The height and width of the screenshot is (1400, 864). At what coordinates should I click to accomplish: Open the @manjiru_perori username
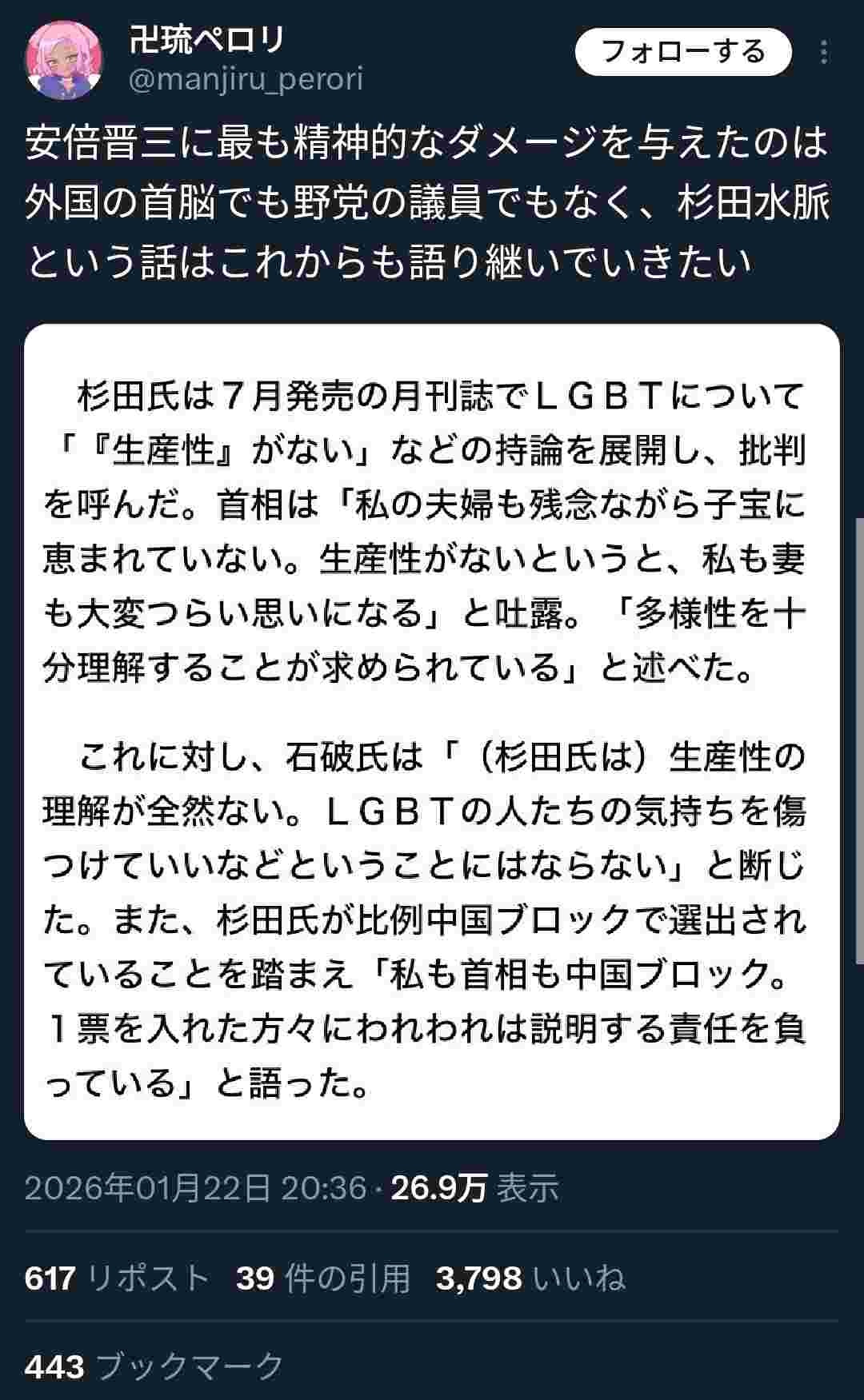[x=246, y=80]
